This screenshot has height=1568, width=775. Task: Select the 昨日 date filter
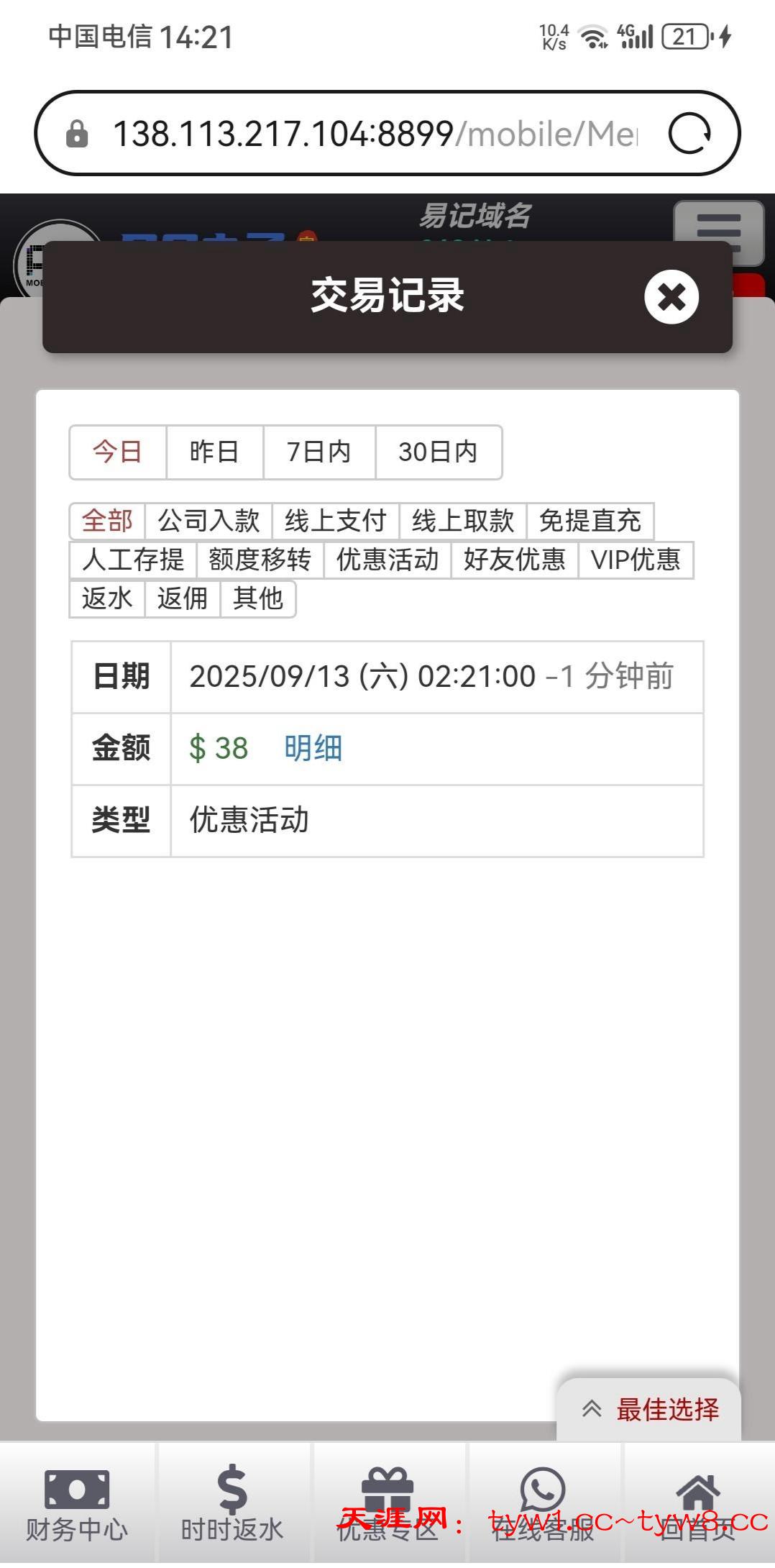(x=214, y=452)
